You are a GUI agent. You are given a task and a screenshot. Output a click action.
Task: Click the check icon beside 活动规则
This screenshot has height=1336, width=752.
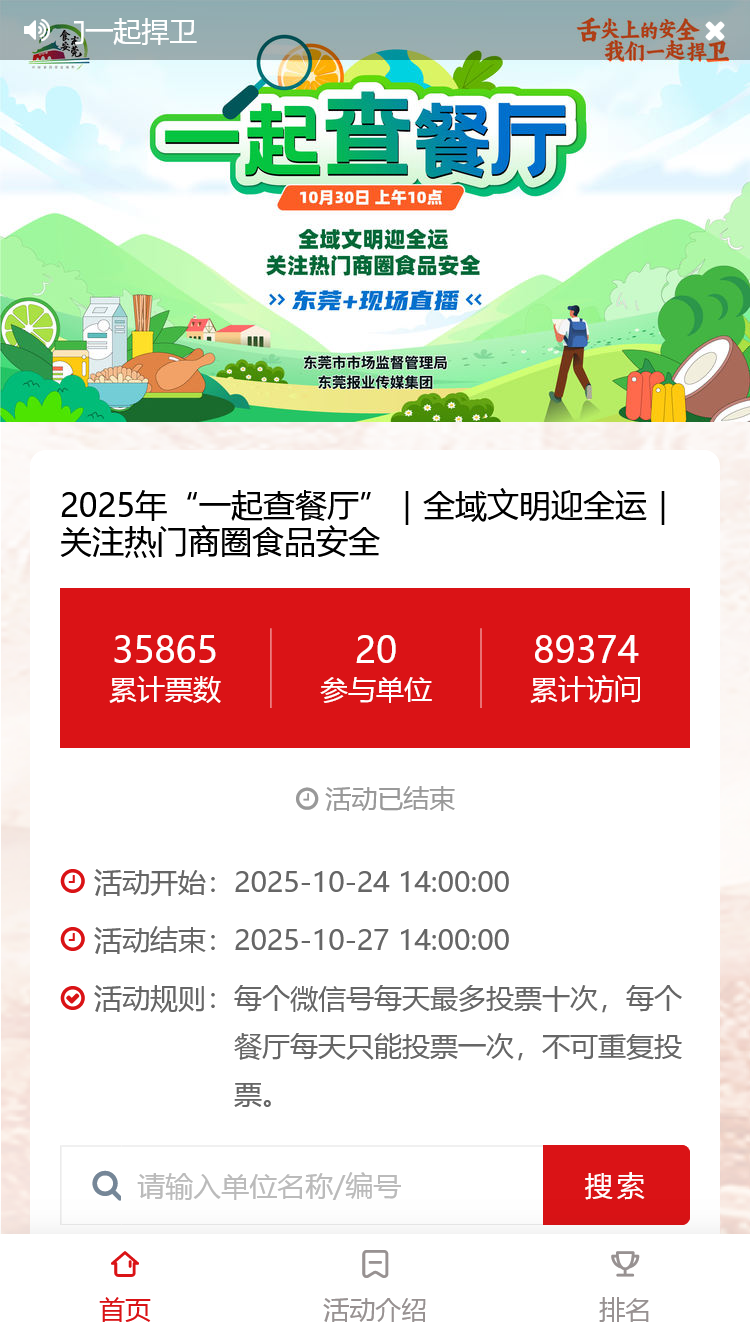pos(71,997)
